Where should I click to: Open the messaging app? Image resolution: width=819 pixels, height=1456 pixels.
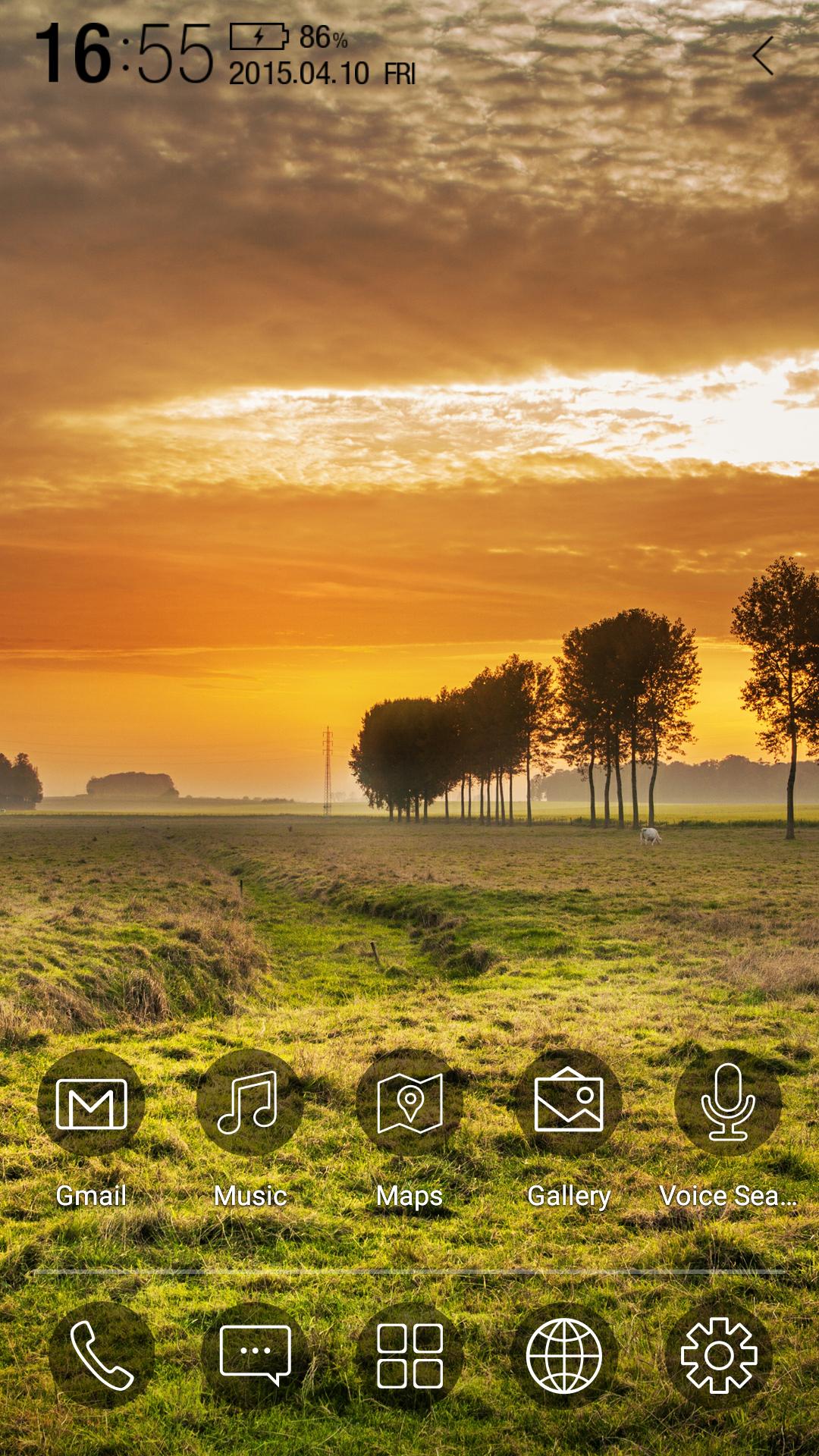point(255,1356)
